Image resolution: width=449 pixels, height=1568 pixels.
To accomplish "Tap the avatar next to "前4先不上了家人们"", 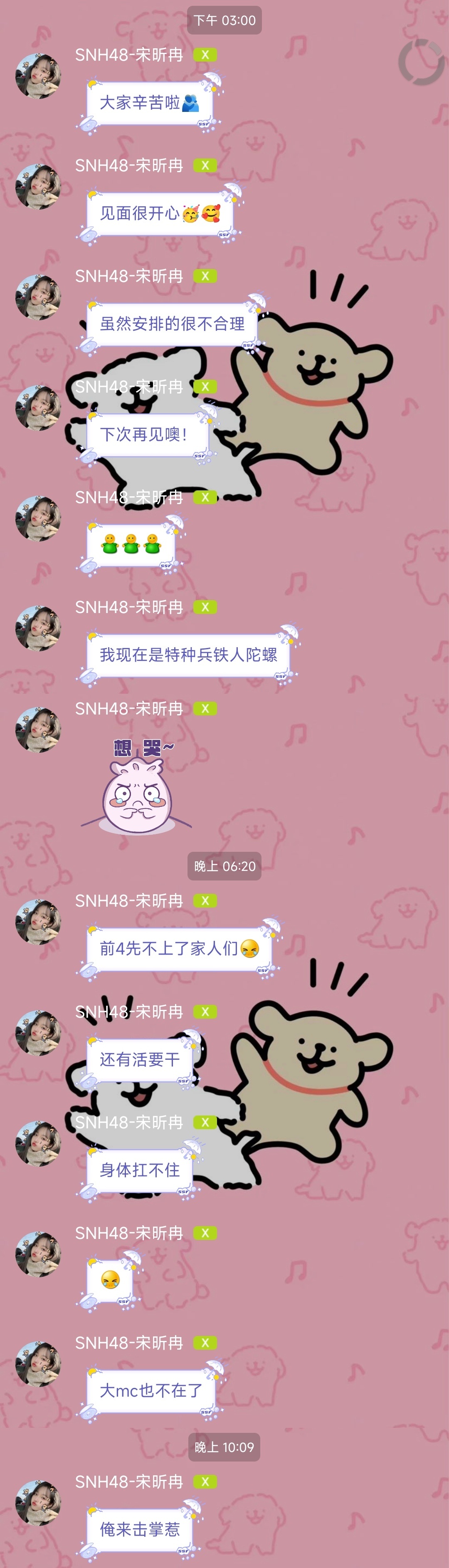I will 38,922.
